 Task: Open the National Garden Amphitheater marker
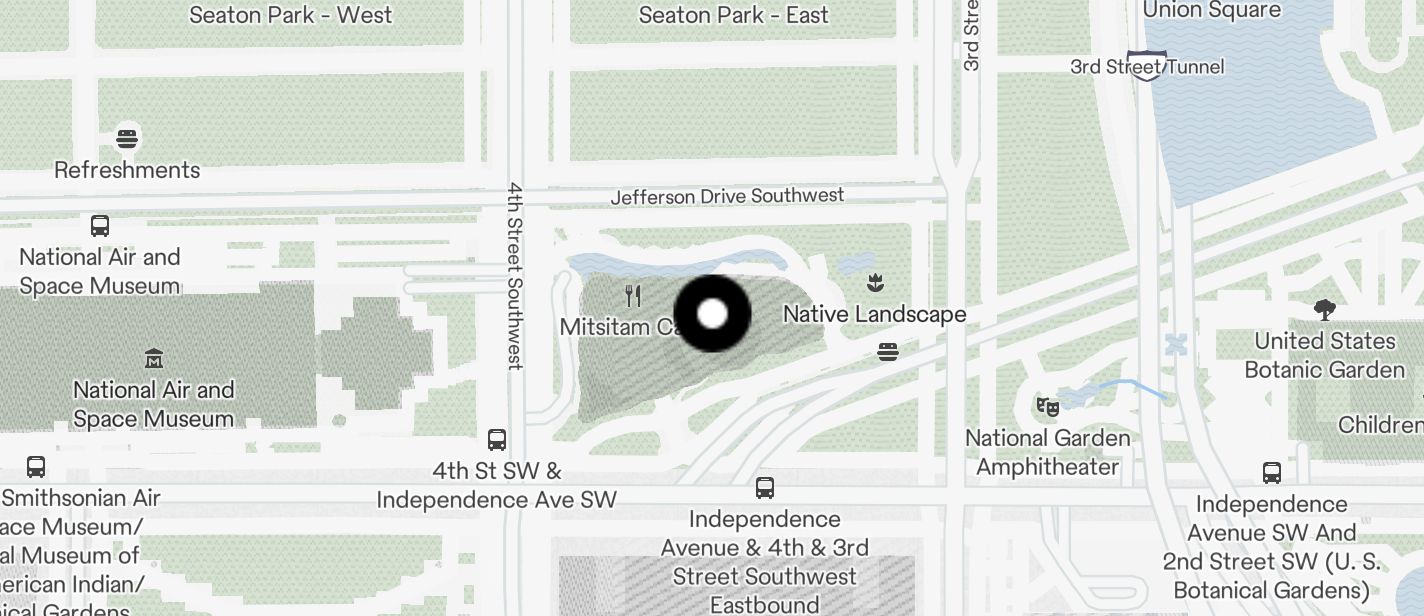coord(1047,406)
